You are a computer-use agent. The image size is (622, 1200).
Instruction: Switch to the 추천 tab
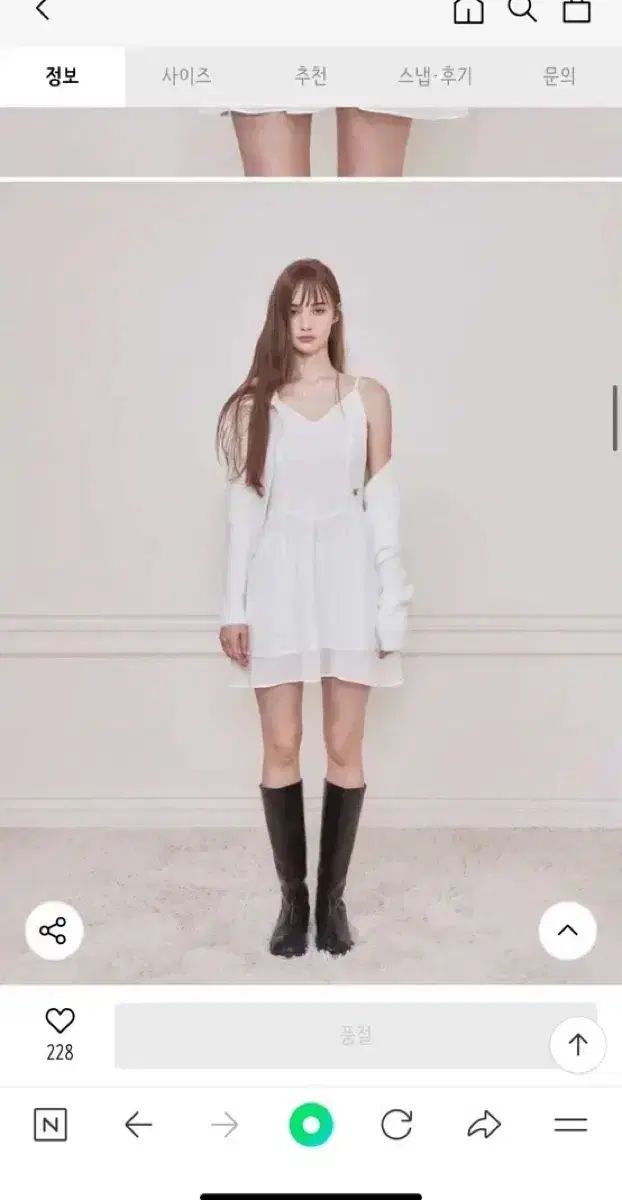[311, 76]
